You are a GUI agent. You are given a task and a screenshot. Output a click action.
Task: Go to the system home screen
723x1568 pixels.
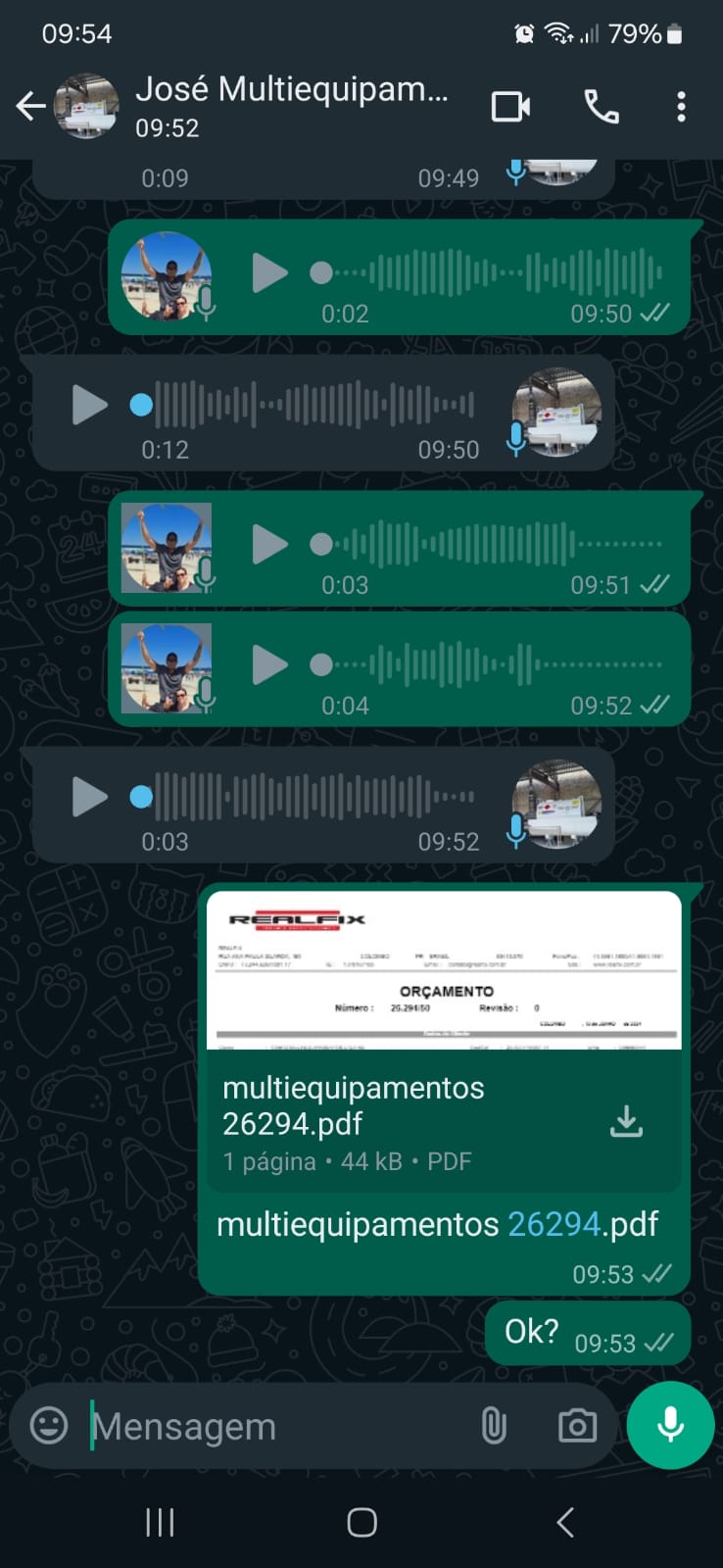point(361,1522)
